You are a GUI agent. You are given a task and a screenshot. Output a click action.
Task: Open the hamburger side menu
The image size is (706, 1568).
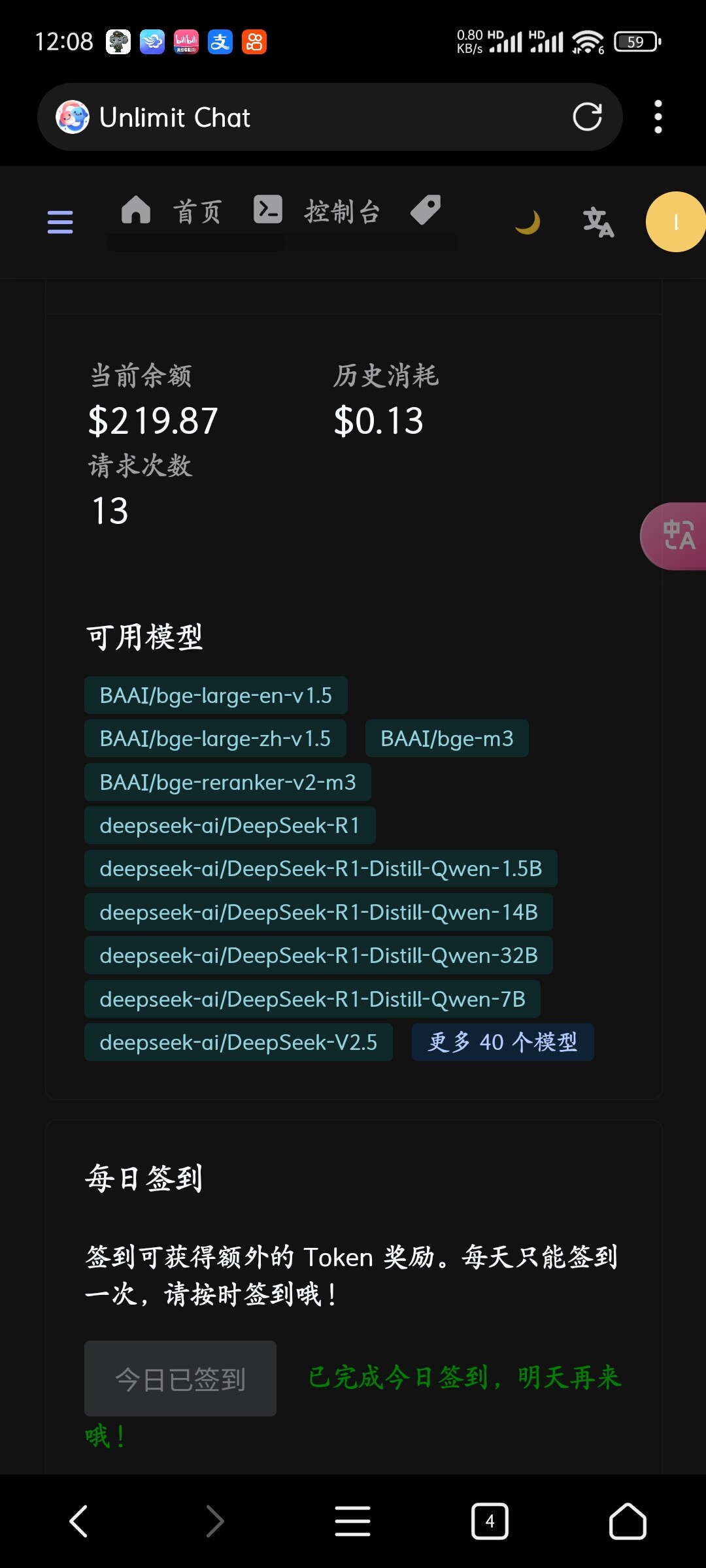click(x=60, y=222)
